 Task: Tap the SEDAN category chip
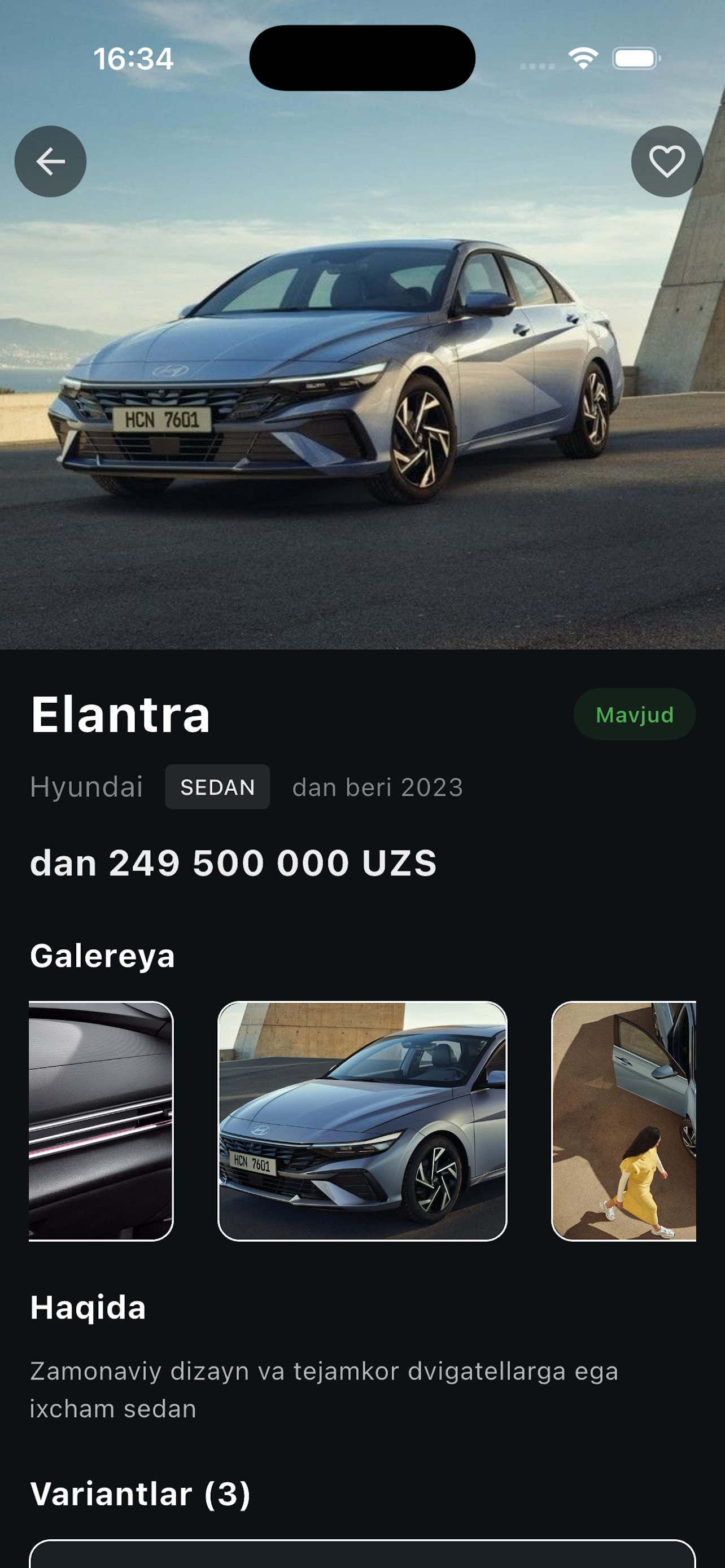tap(217, 787)
